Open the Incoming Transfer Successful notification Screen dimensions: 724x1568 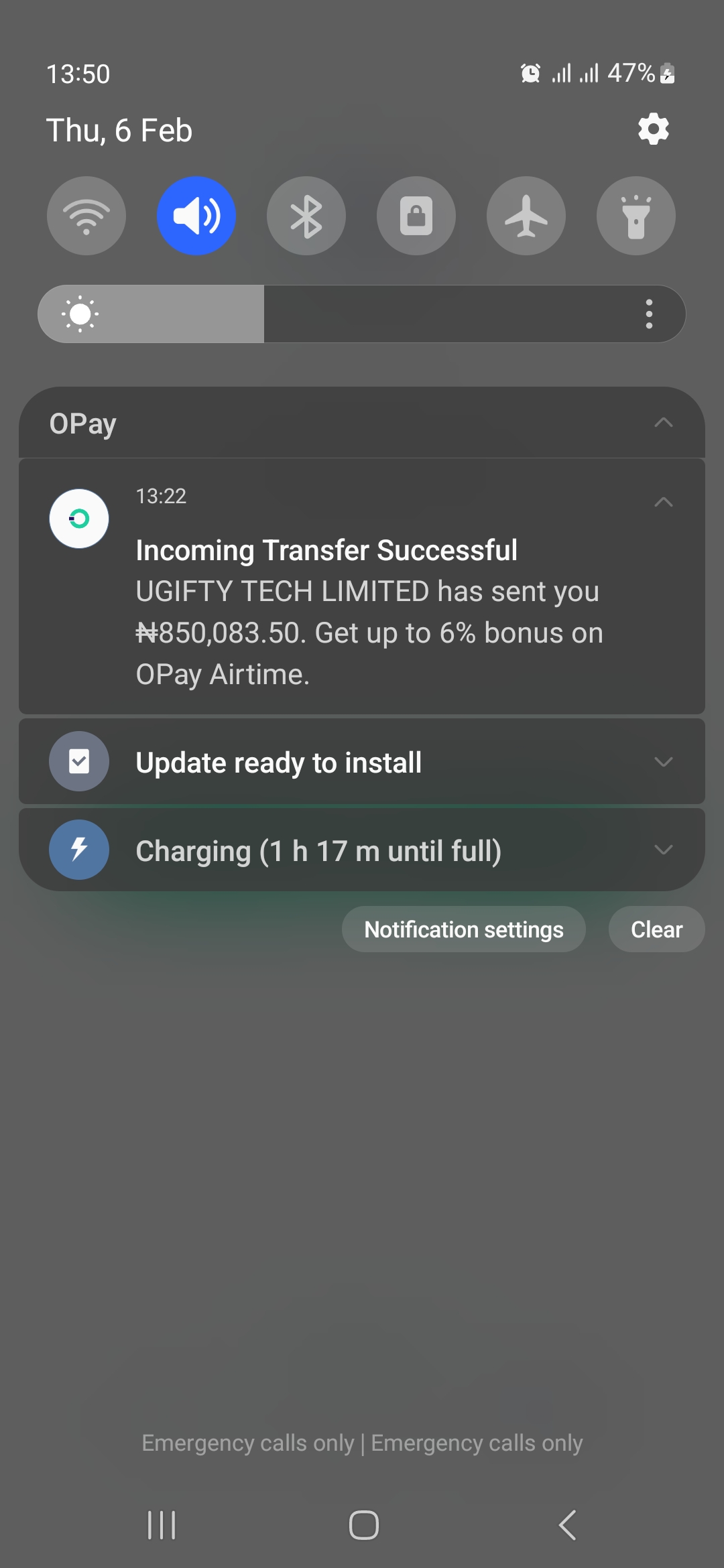tap(369, 603)
